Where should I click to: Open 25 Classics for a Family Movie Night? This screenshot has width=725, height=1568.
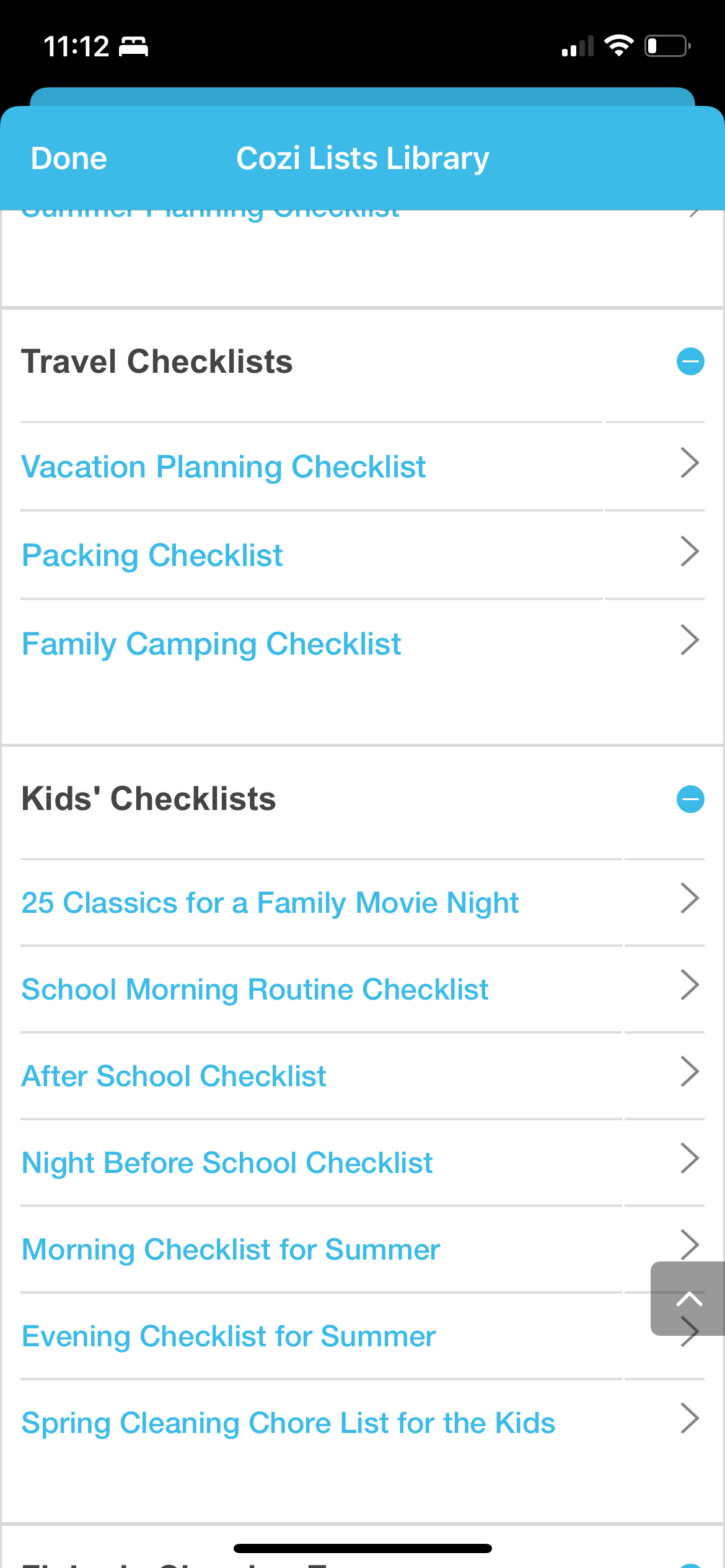click(269, 902)
